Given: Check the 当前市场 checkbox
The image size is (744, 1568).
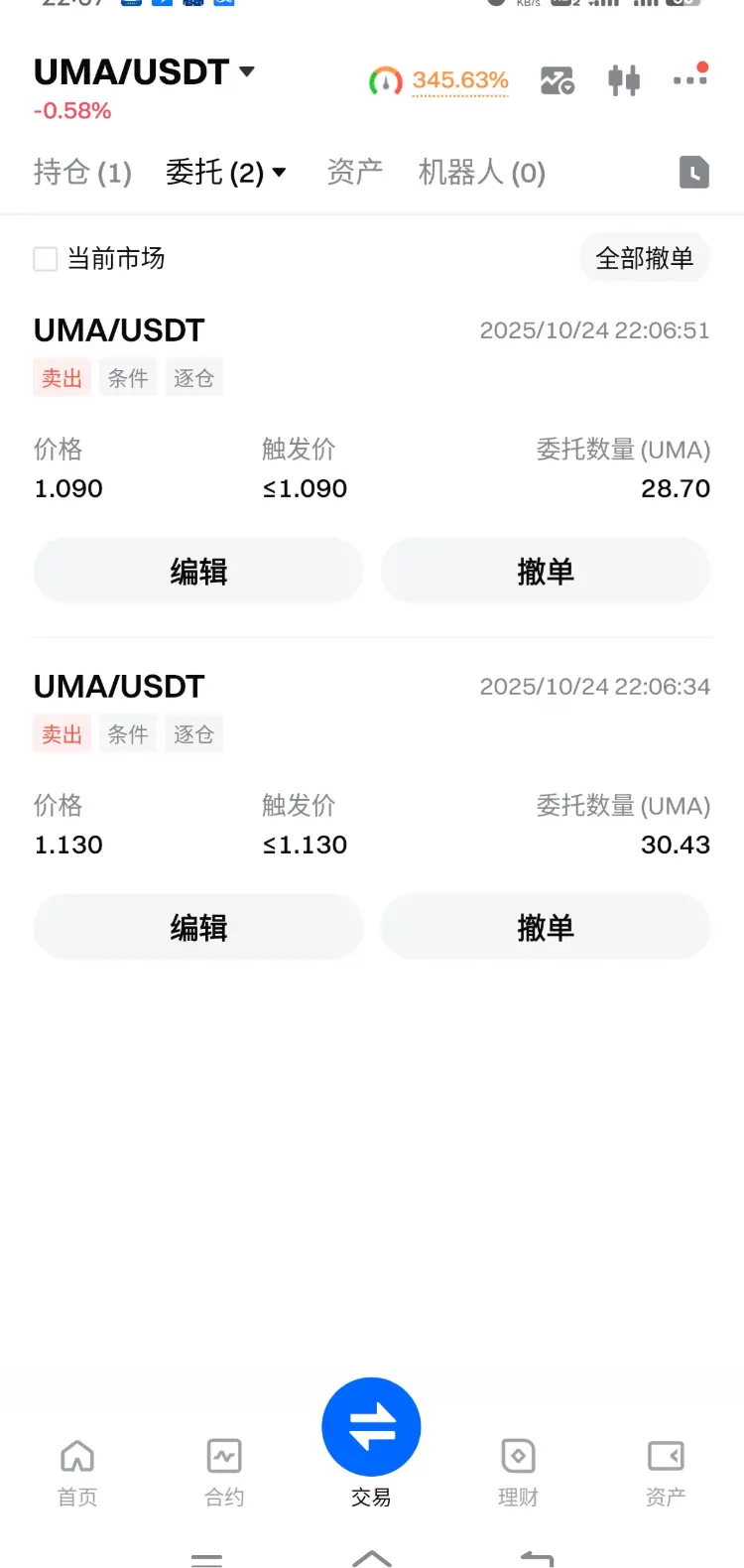Looking at the screenshot, I should pyautogui.click(x=46, y=259).
